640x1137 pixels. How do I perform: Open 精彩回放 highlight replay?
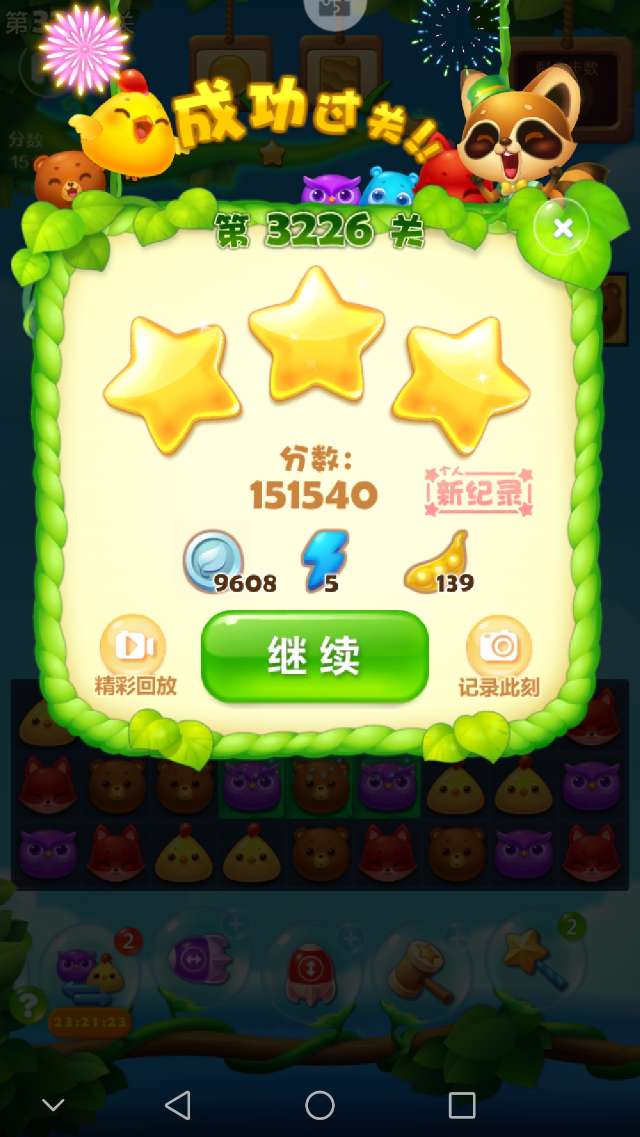[135, 648]
